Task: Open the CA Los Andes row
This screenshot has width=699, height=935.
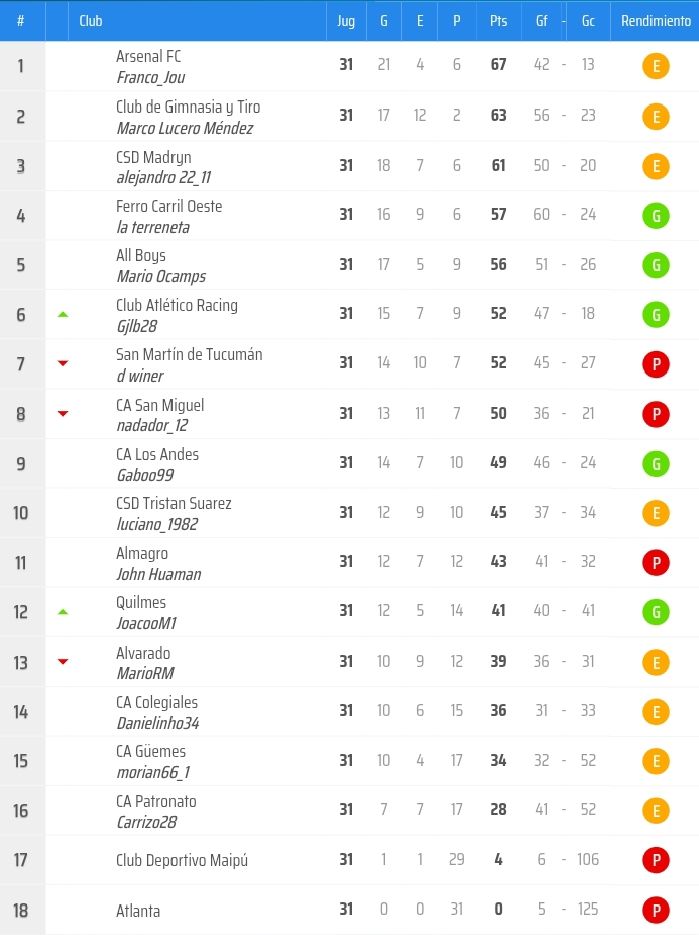Action: [158, 454]
